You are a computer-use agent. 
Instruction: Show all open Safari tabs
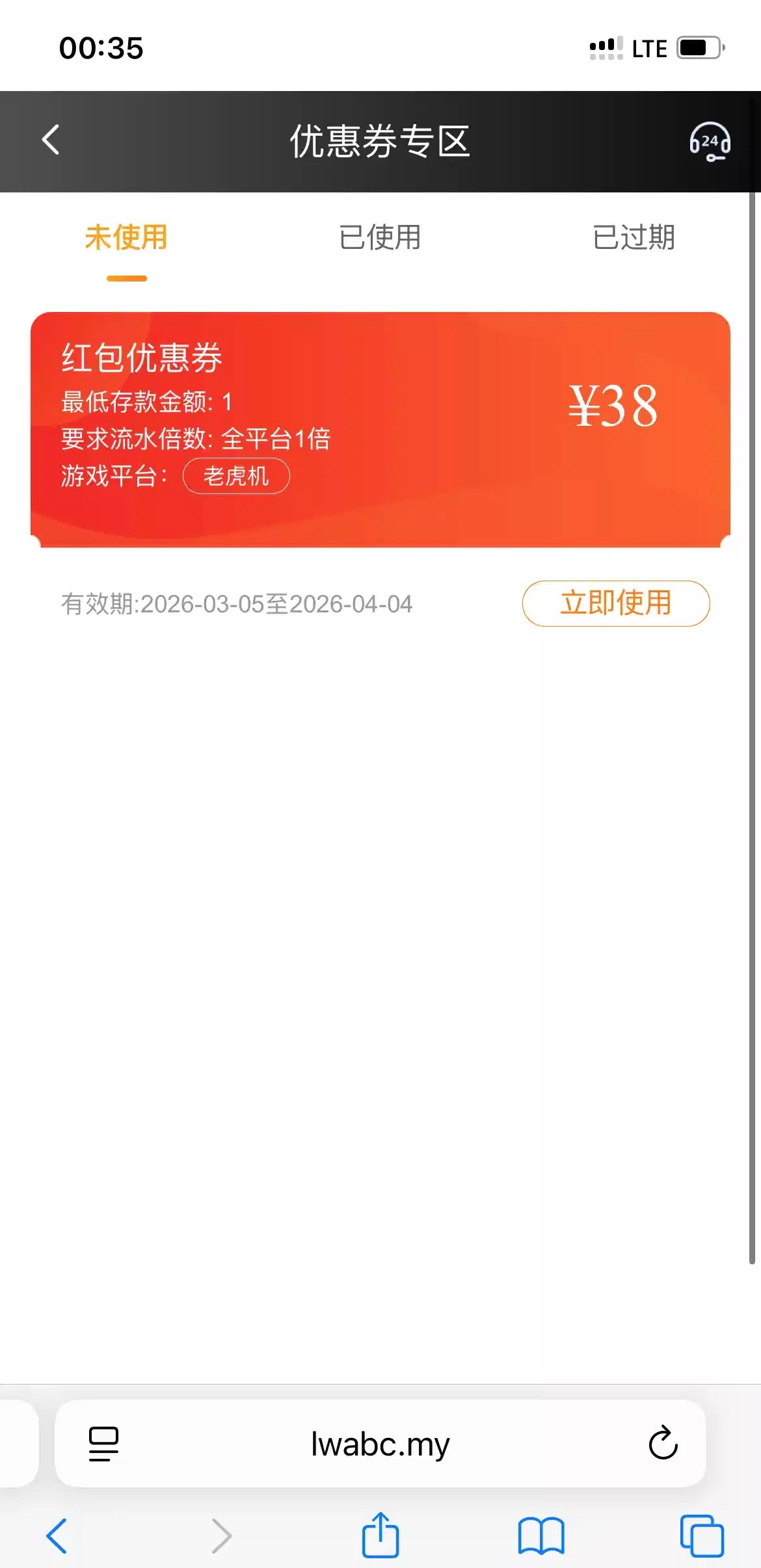click(701, 1535)
